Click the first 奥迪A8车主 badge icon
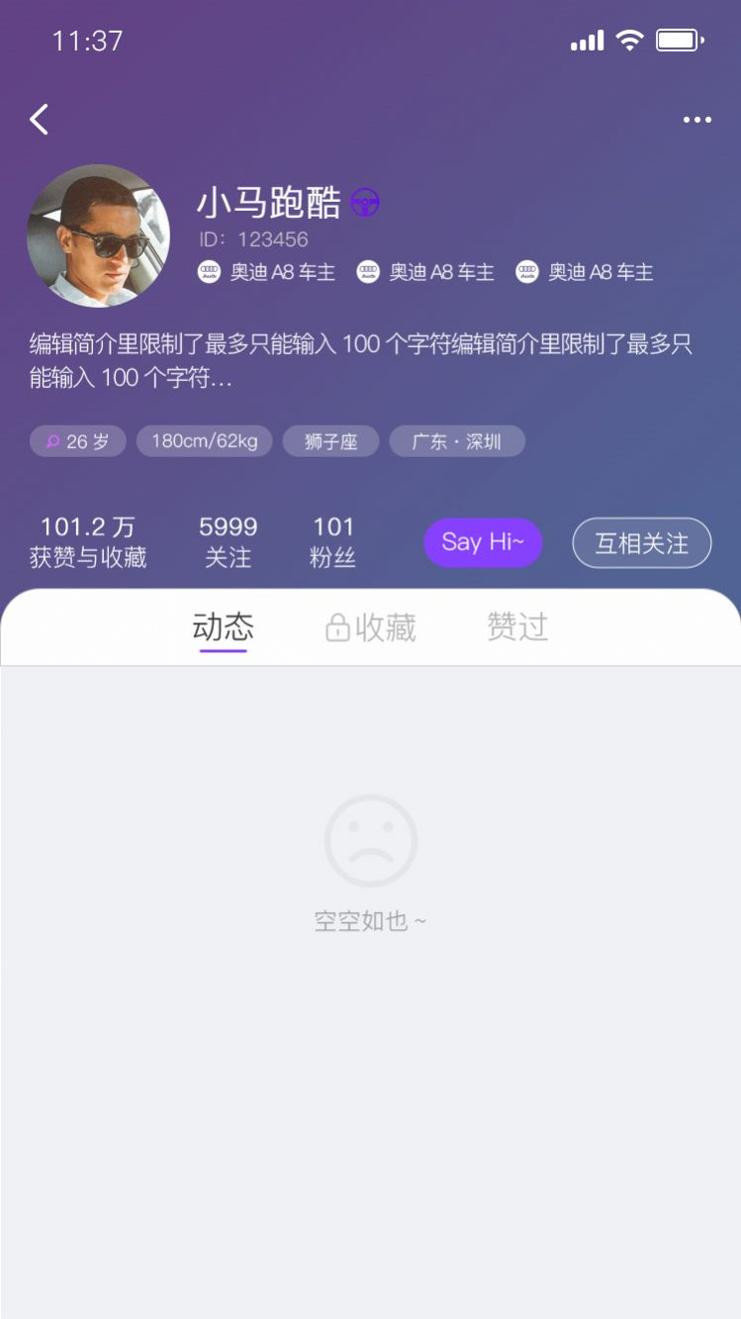This screenshot has height=1319, width=741. click(208, 271)
